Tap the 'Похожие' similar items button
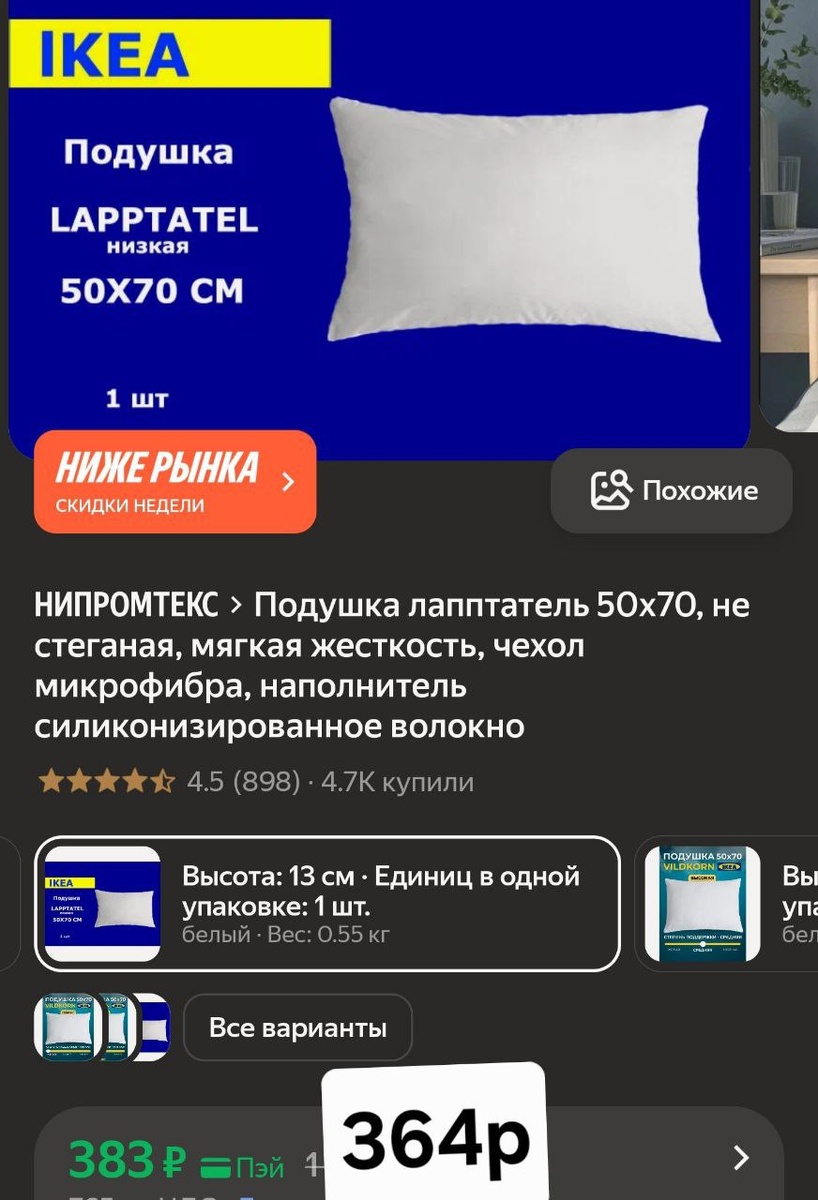818x1200 pixels. click(x=671, y=491)
